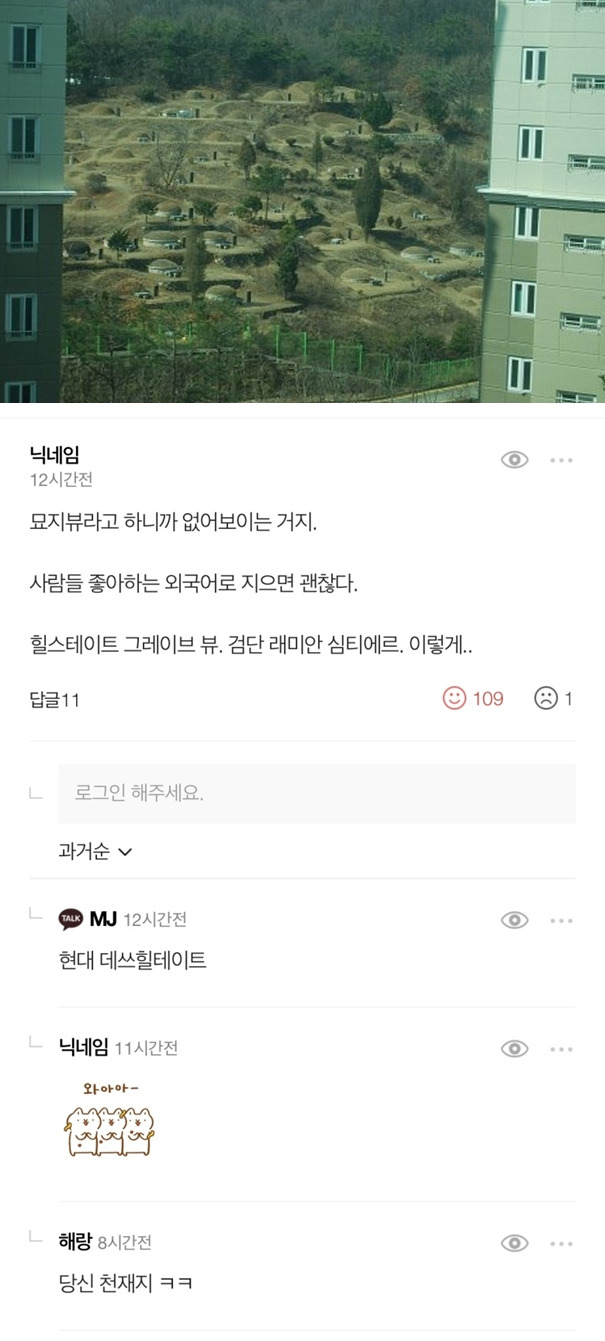
Task: Open overflow menu on the sticker reply
Action: click(561, 1048)
